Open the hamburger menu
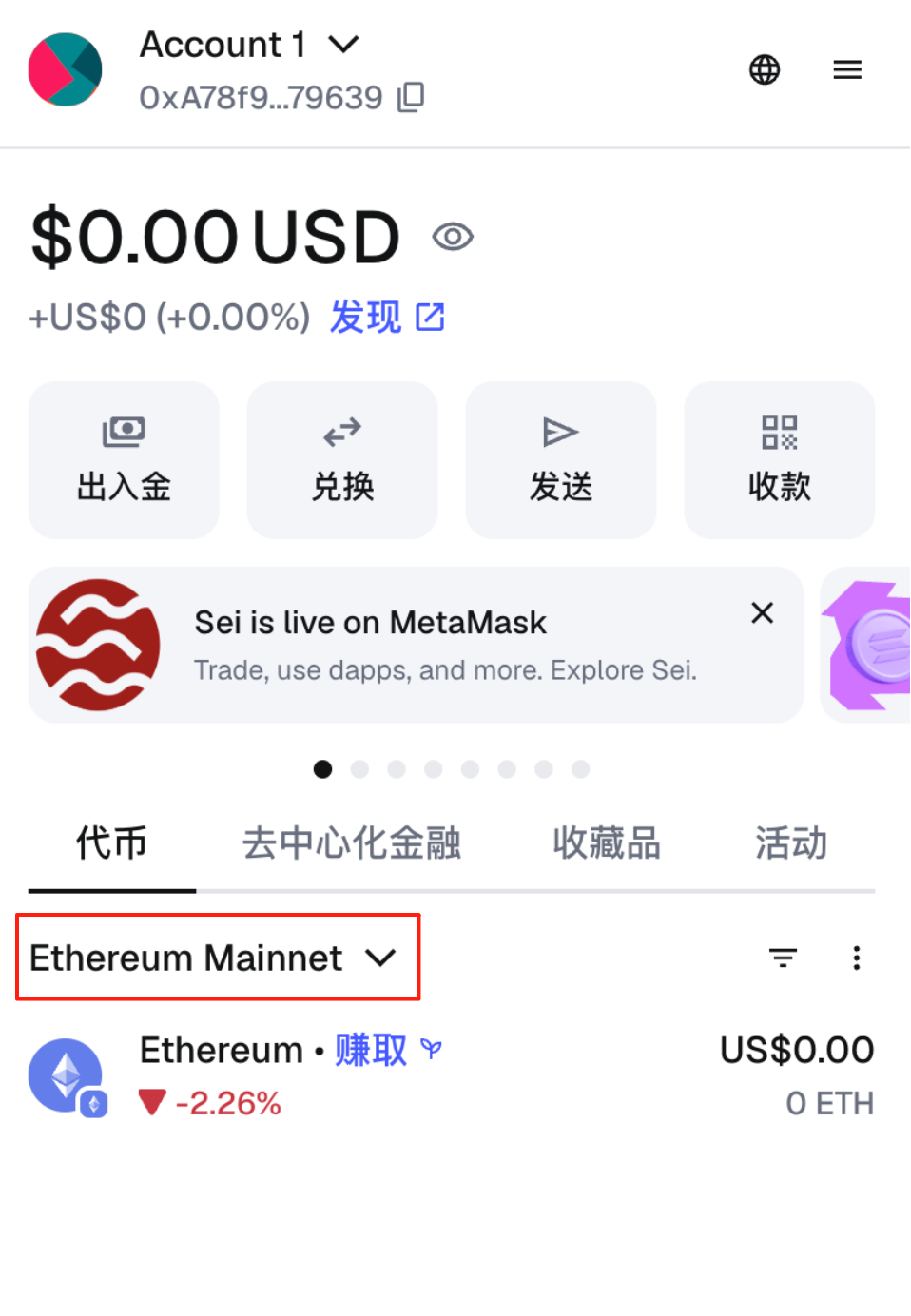Image resolution: width=911 pixels, height=1316 pixels. tap(846, 69)
